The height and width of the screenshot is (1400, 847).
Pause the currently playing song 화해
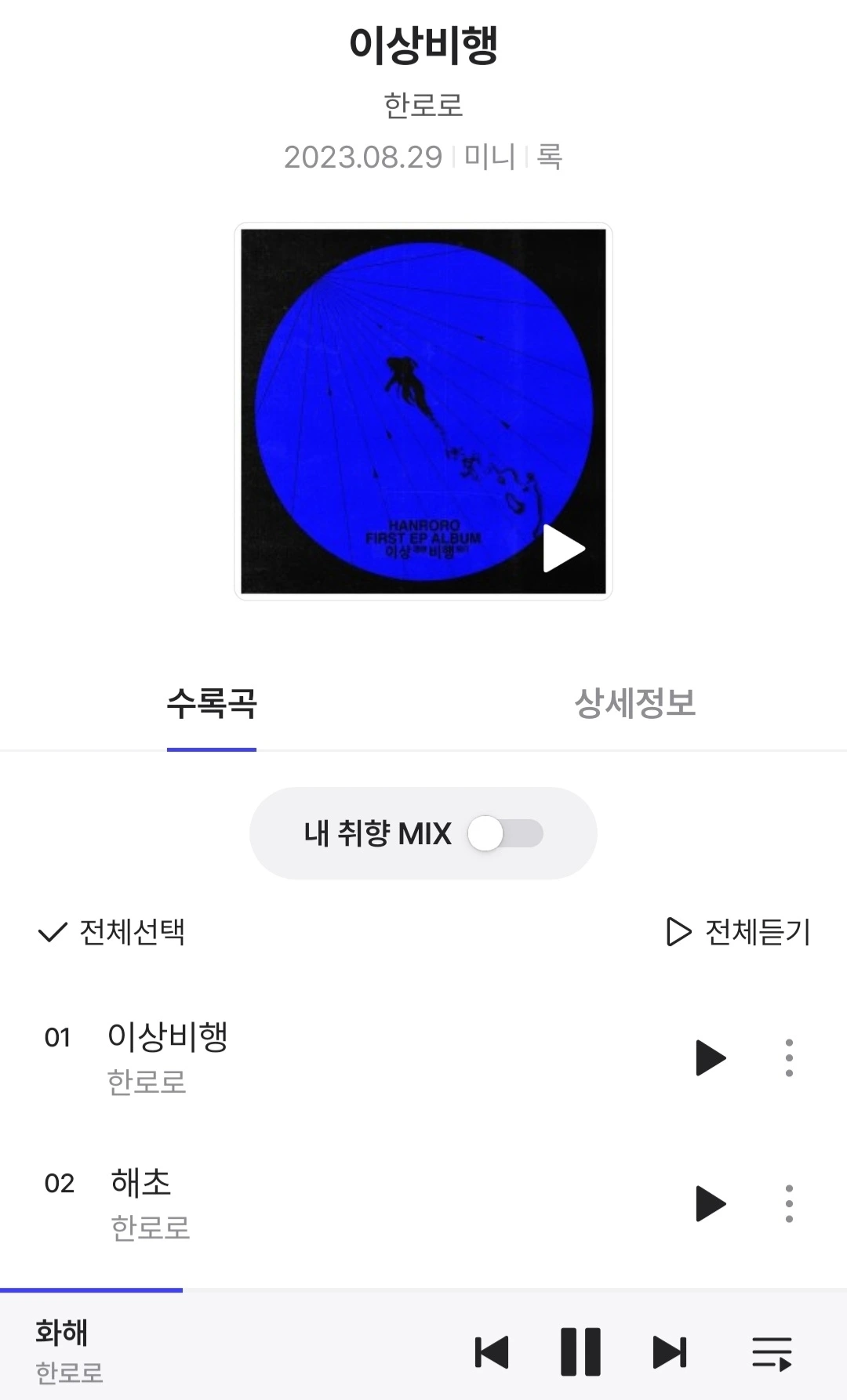tap(580, 1352)
